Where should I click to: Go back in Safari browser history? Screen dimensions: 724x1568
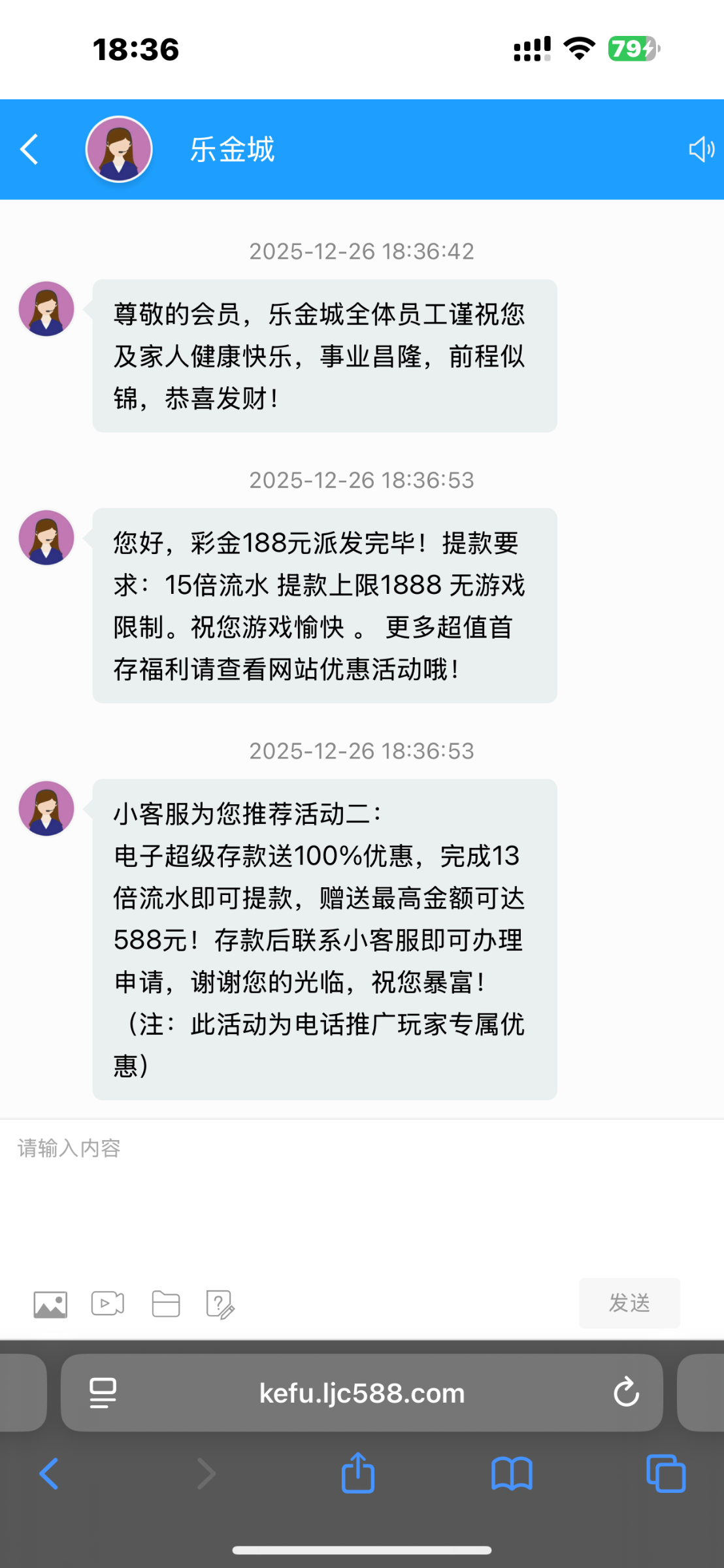[49, 1474]
